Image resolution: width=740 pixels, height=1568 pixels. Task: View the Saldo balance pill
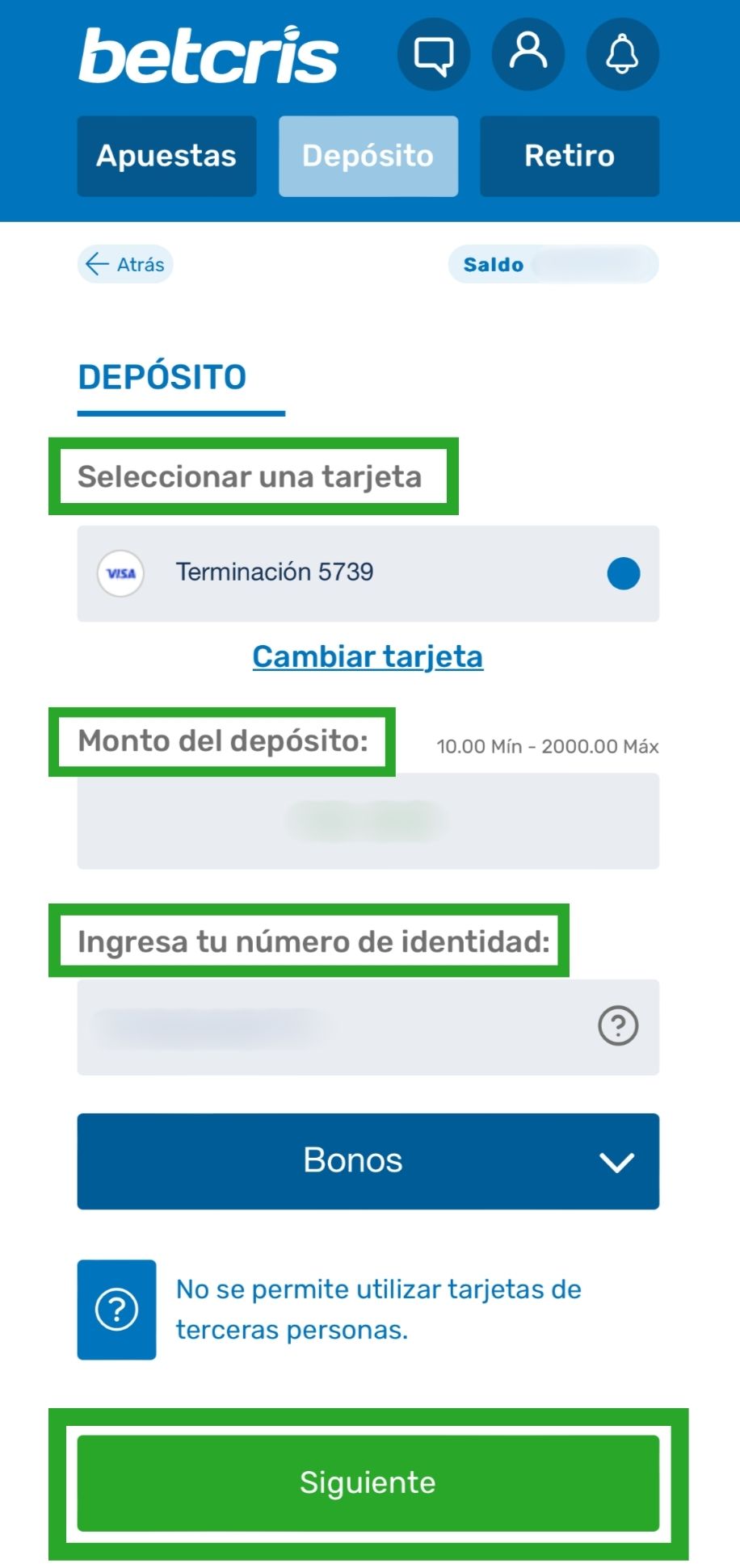(553, 264)
